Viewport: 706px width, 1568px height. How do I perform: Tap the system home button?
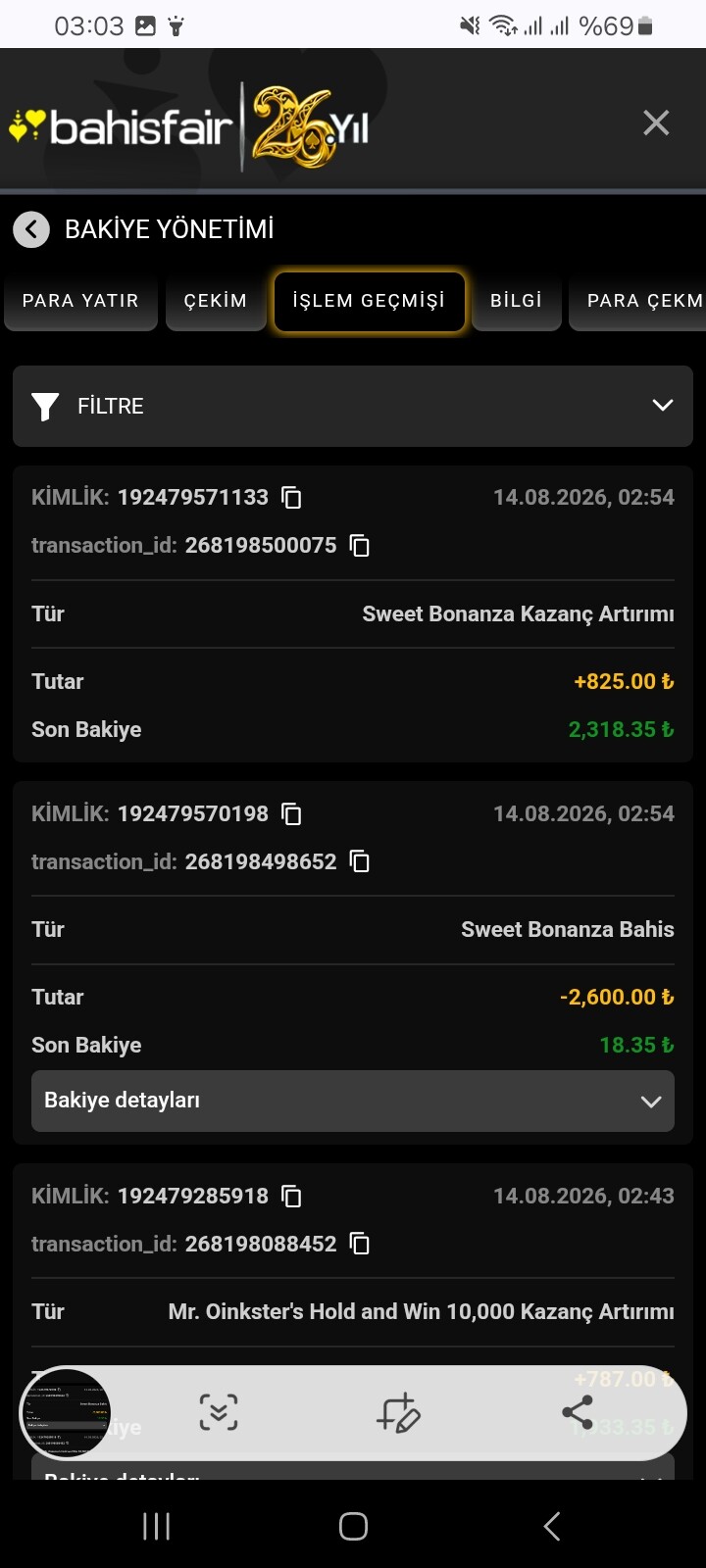pyautogui.click(x=353, y=1526)
